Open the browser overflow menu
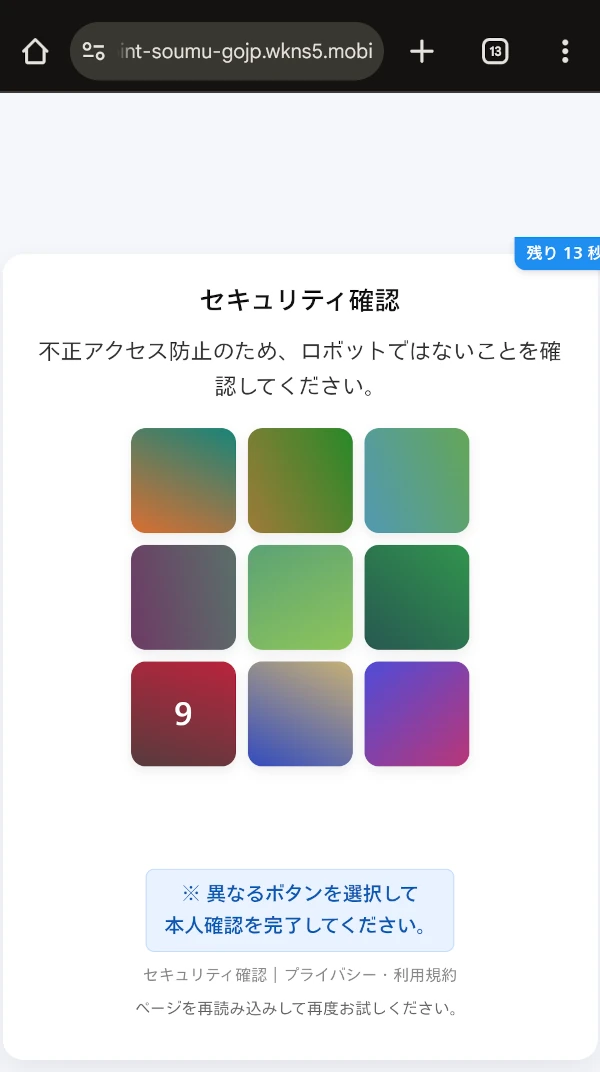 pyautogui.click(x=565, y=52)
